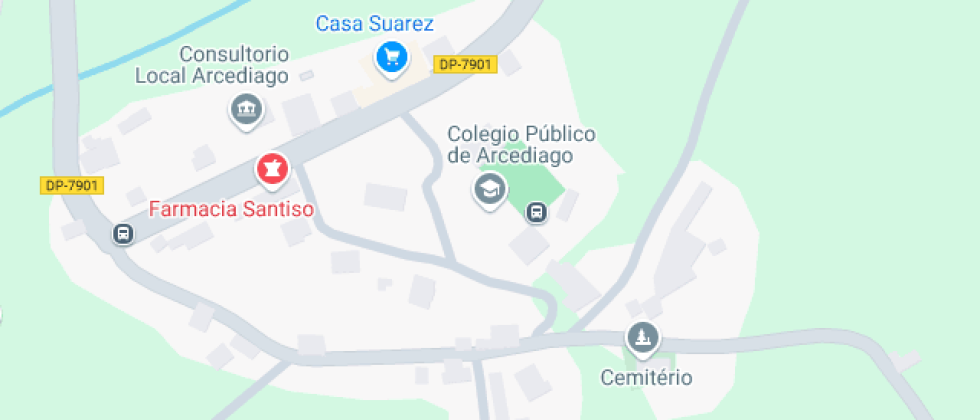Select the Consultorio Local Arcediago marker
This screenshot has height=420, width=980.
coord(245,109)
